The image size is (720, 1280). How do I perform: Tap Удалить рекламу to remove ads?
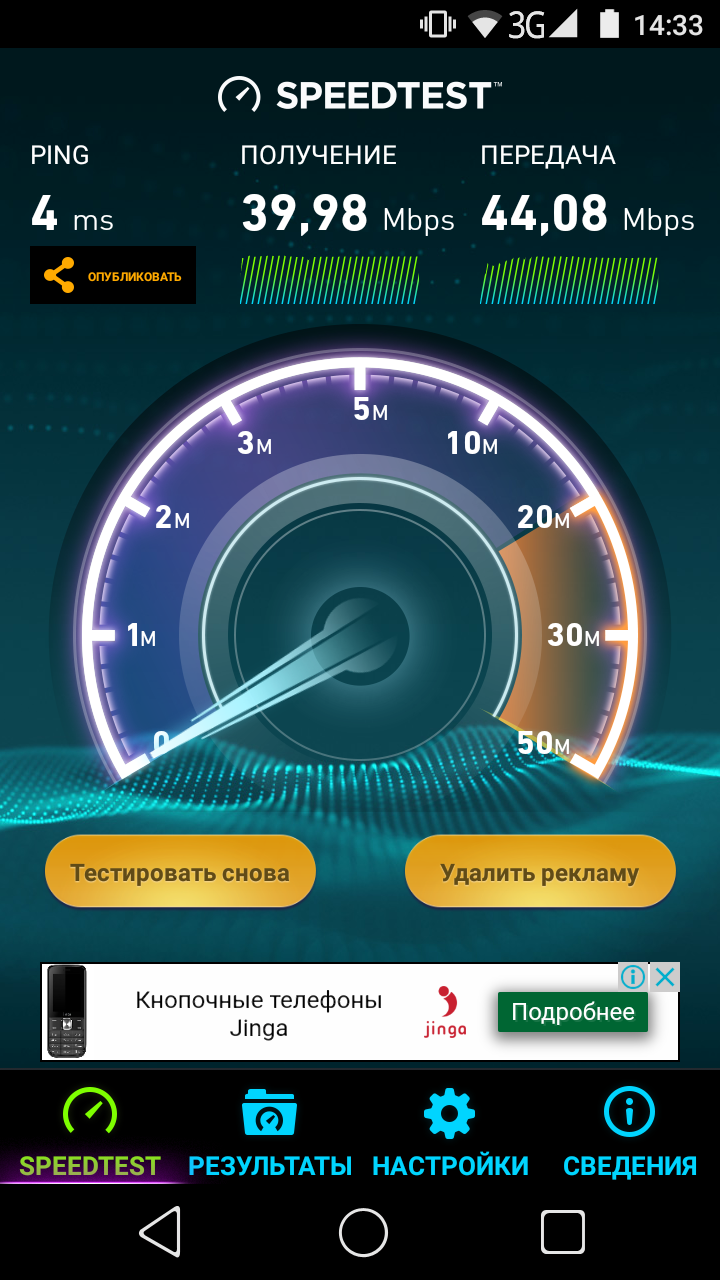[540, 872]
